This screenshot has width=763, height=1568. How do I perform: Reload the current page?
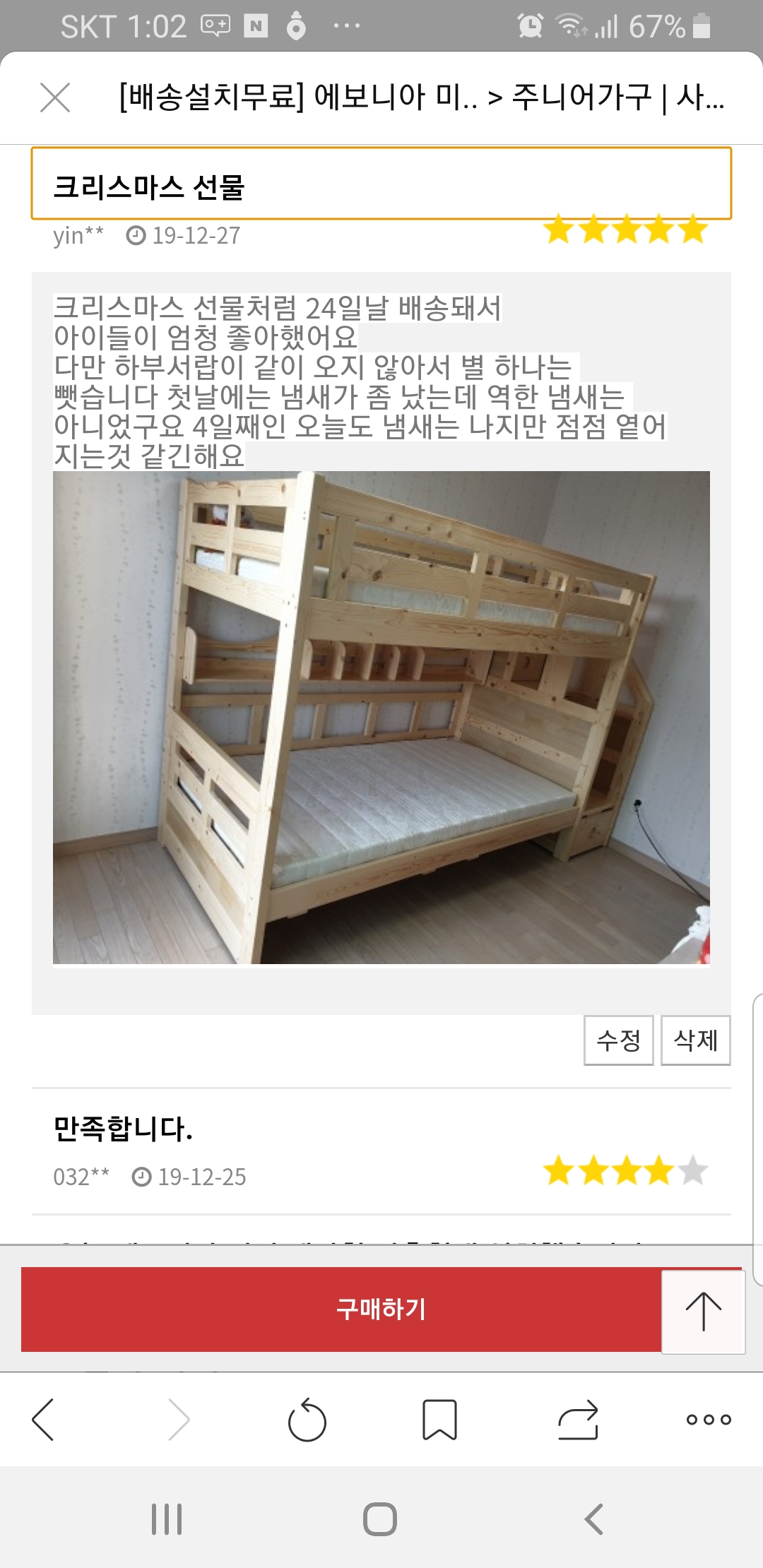[307, 1420]
